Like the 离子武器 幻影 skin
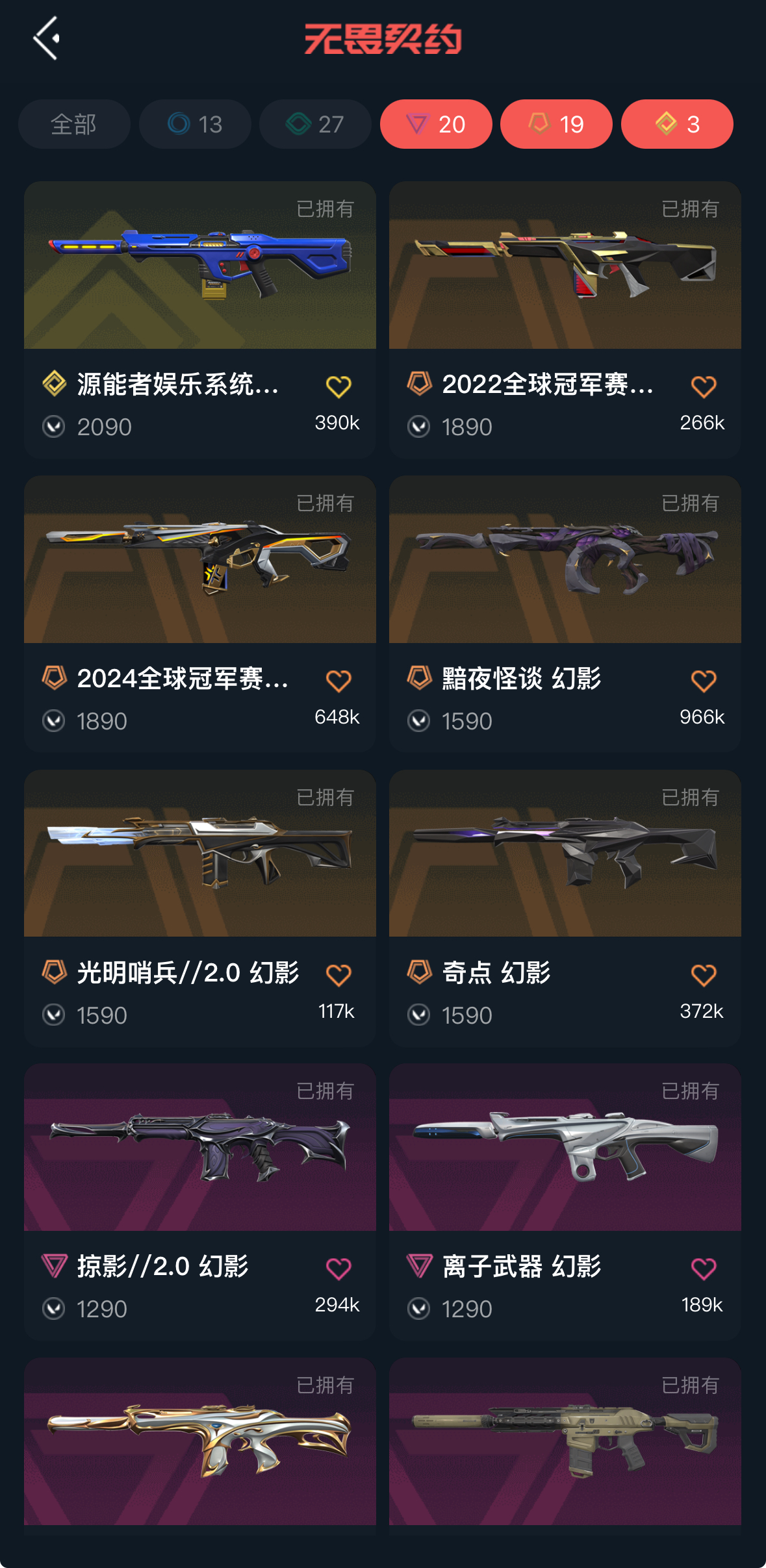This screenshot has height=1568, width=766. coord(703,1269)
